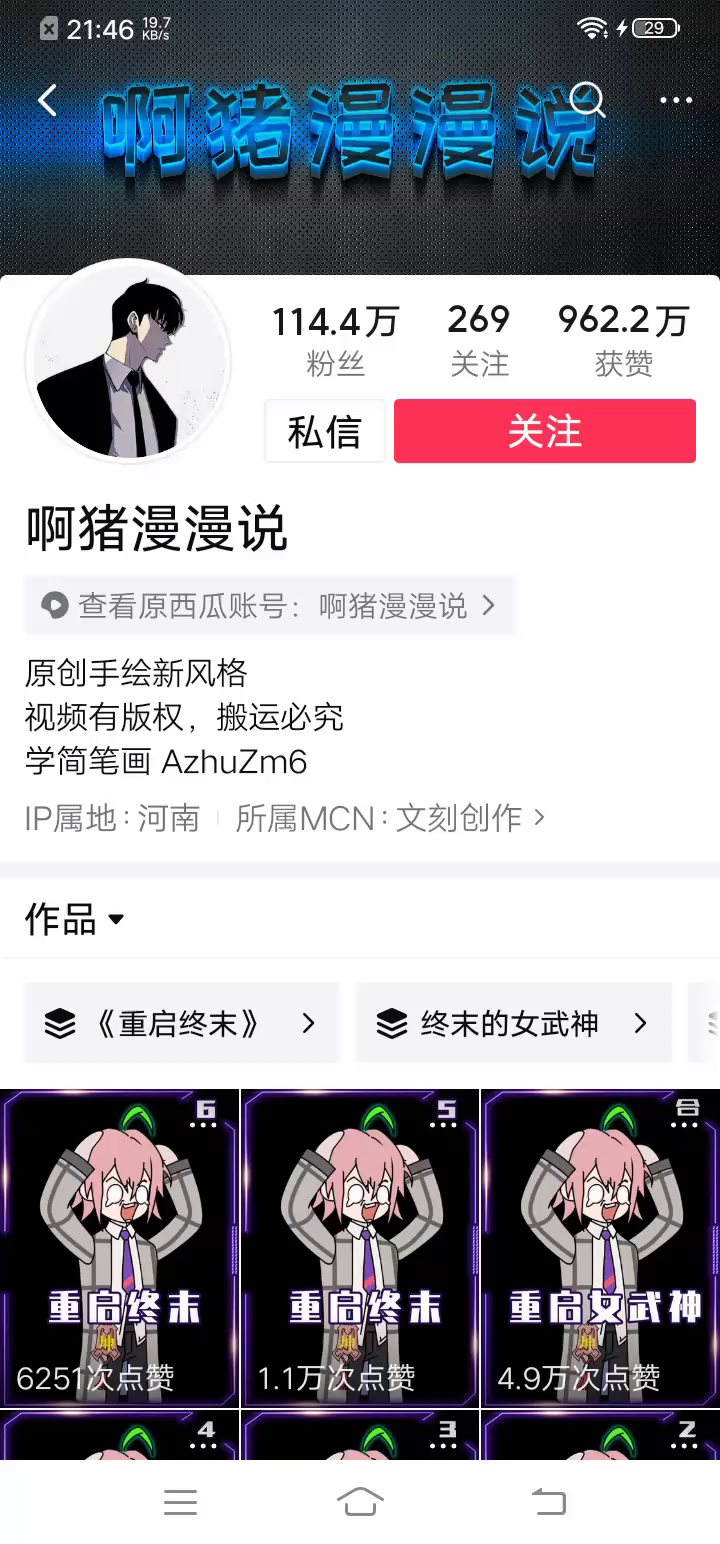Open the three-dot overflow menu
This screenshot has height=1544, width=720.
tap(676, 100)
